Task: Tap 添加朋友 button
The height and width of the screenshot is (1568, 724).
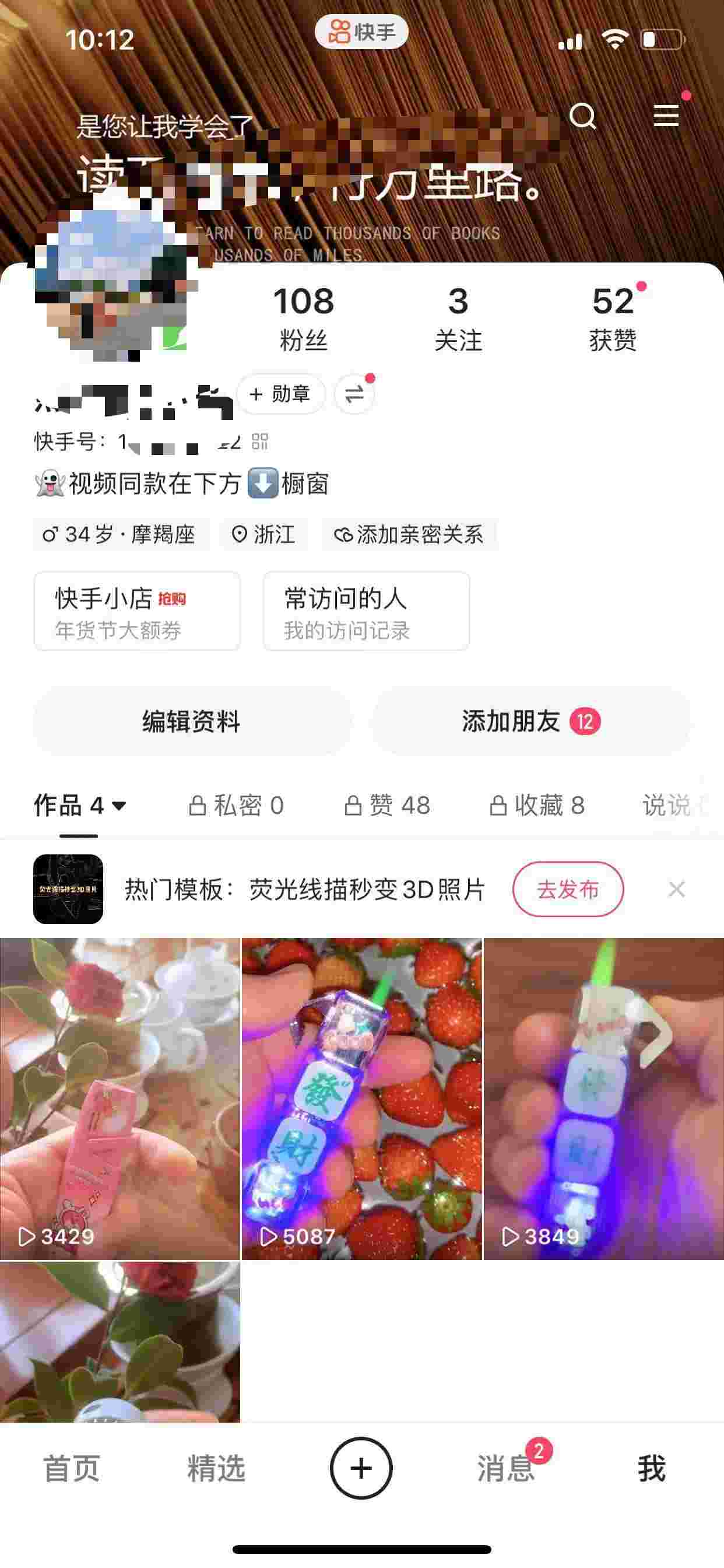Action: tap(530, 722)
